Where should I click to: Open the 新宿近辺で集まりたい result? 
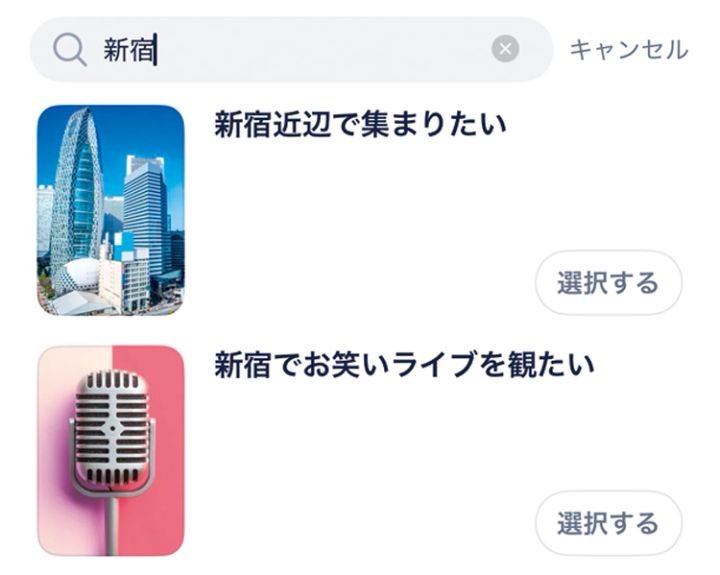click(x=361, y=126)
